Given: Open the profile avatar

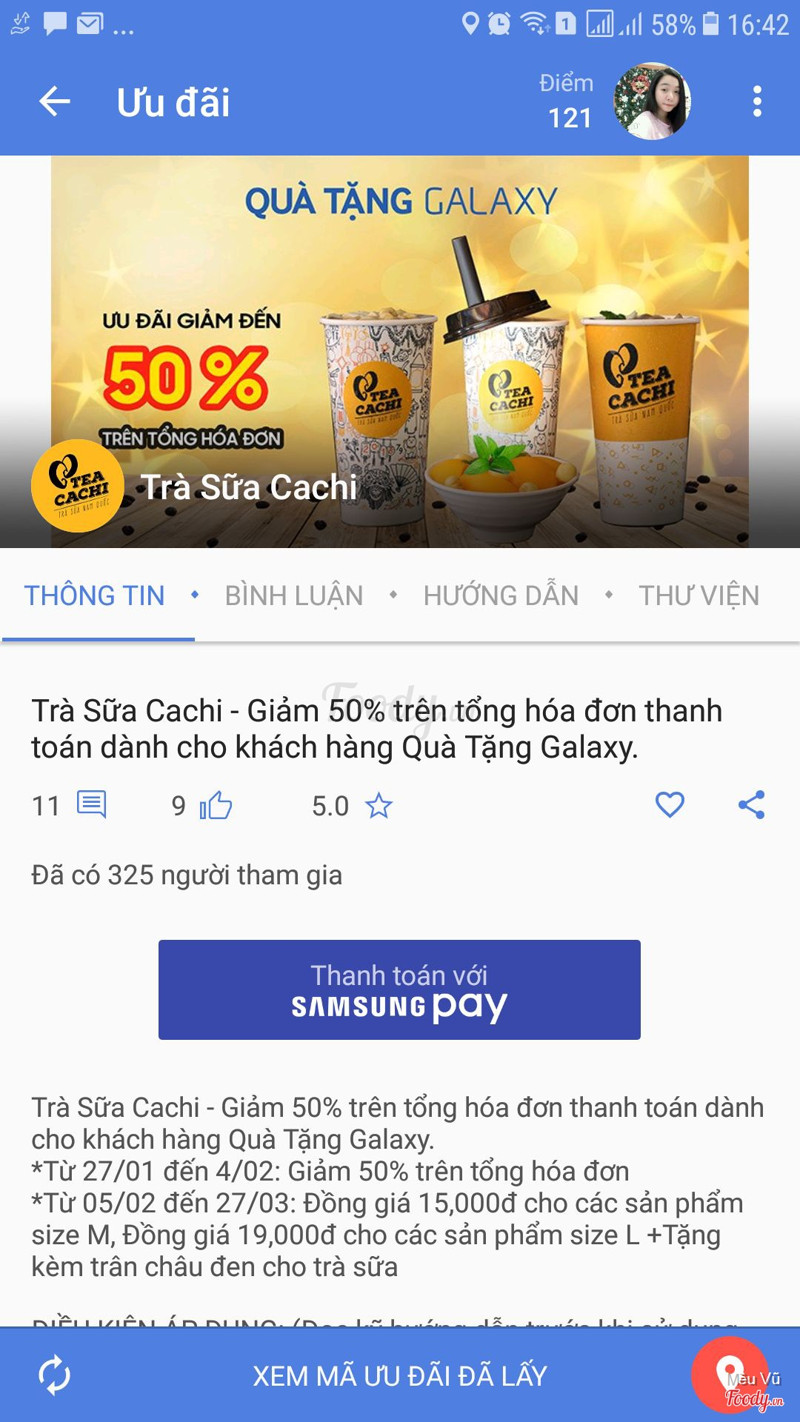Looking at the screenshot, I should click(652, 101).
